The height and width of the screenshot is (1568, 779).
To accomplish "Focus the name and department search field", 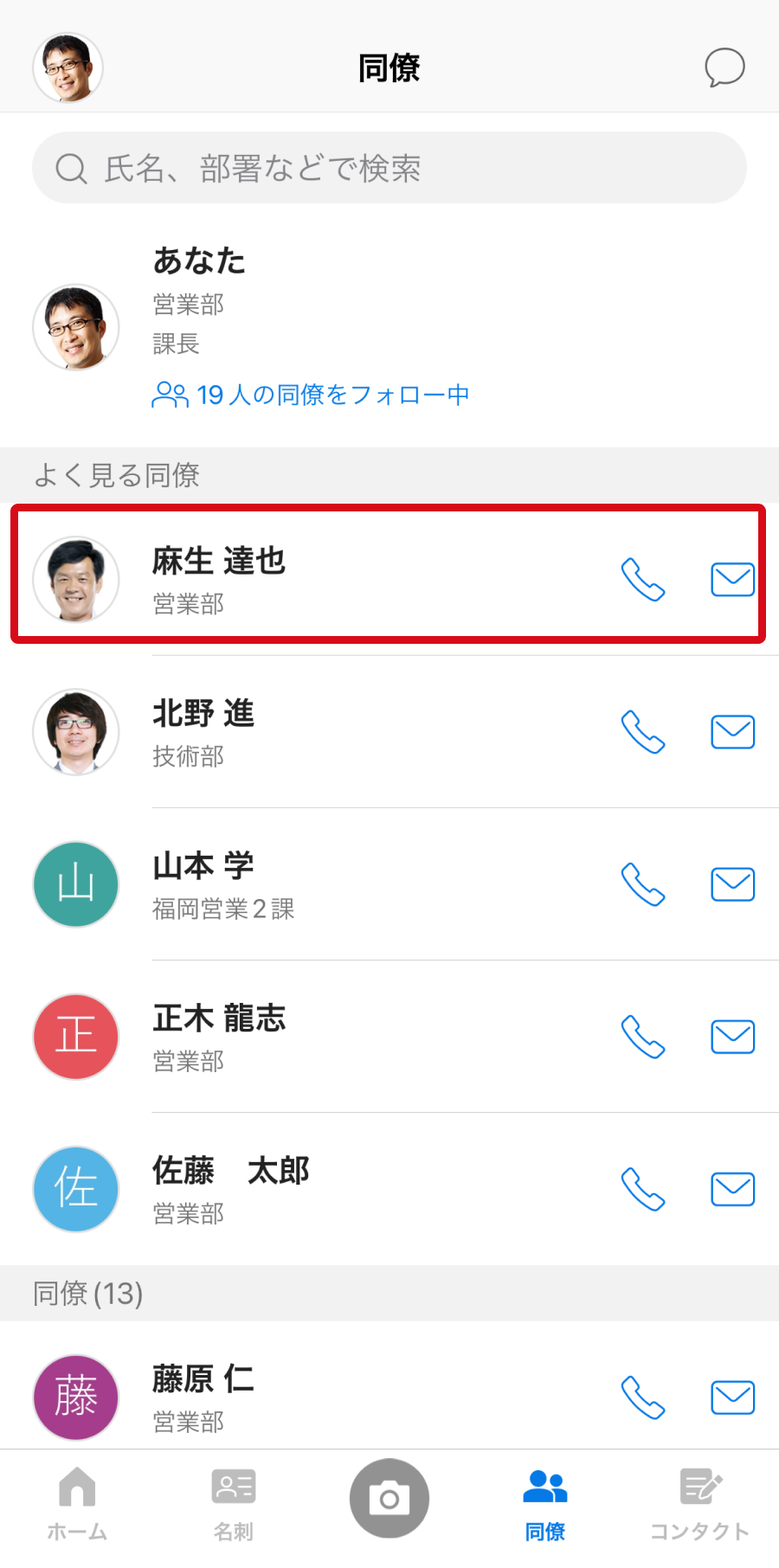I will coord(389,168).
